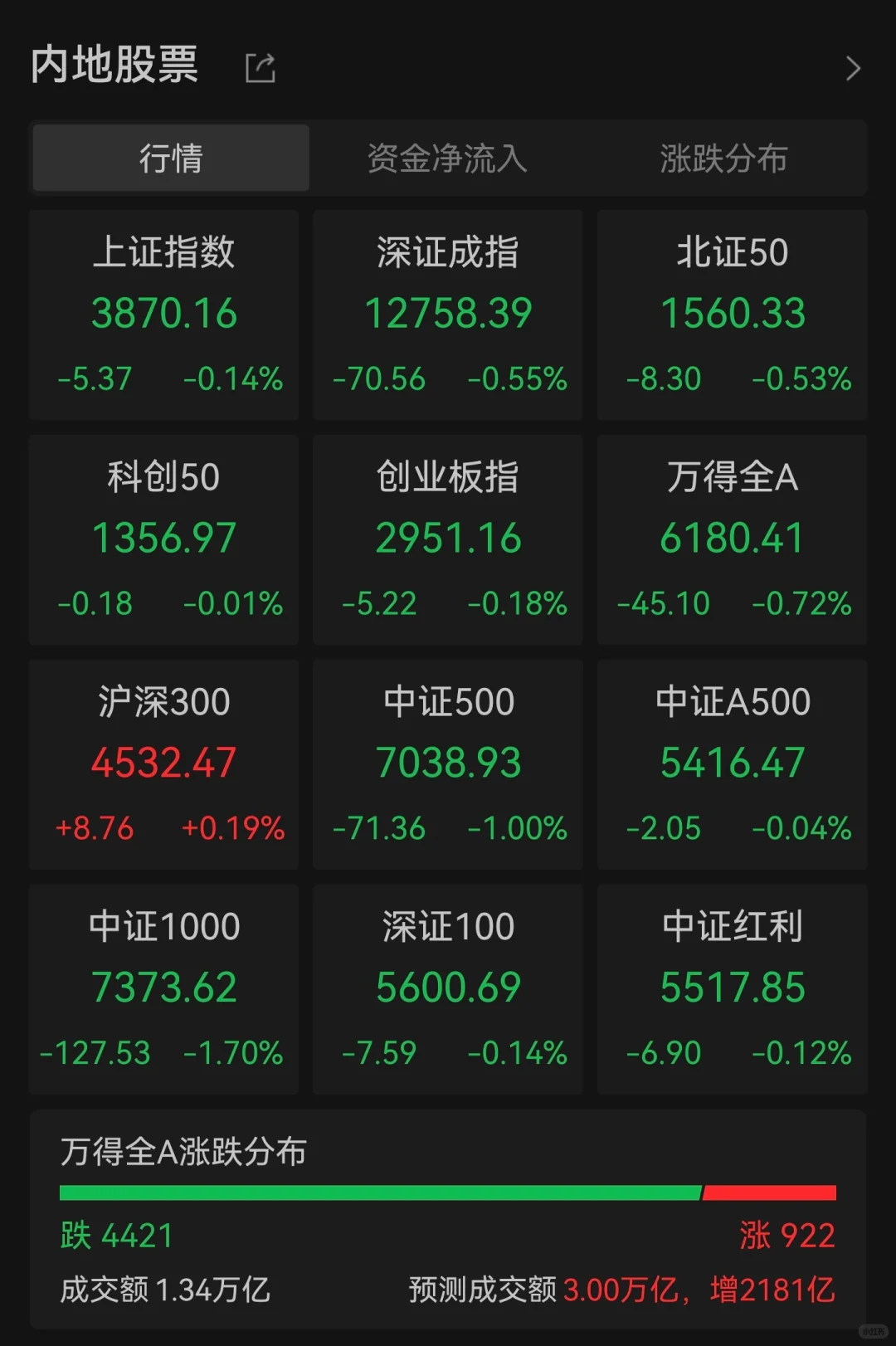This screenshot has height=1346, width=896.
Task: Open the 沪深300 index card
Action: coord(163,764)
